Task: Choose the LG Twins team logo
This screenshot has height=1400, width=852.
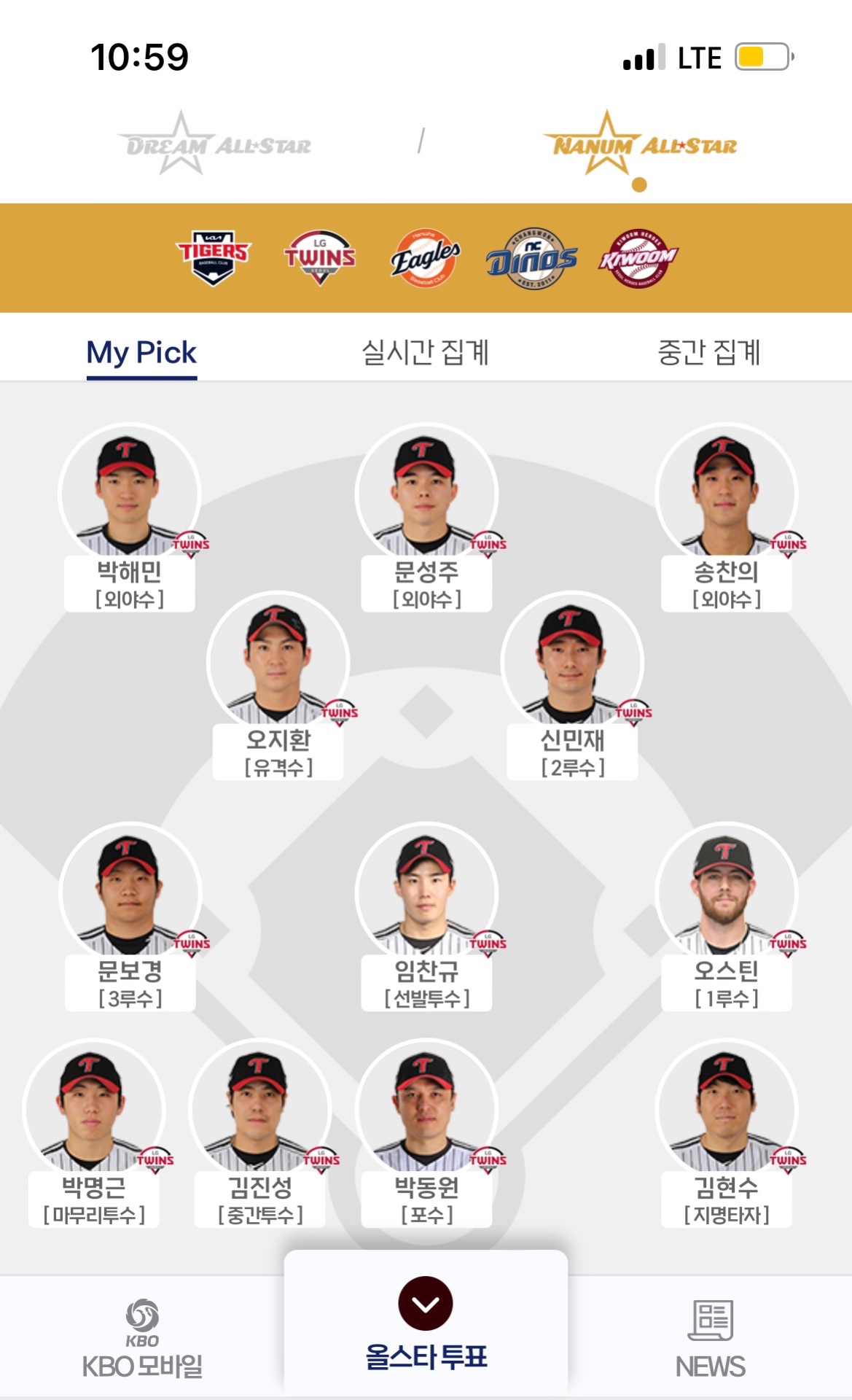Action: (x=320, y=257)
